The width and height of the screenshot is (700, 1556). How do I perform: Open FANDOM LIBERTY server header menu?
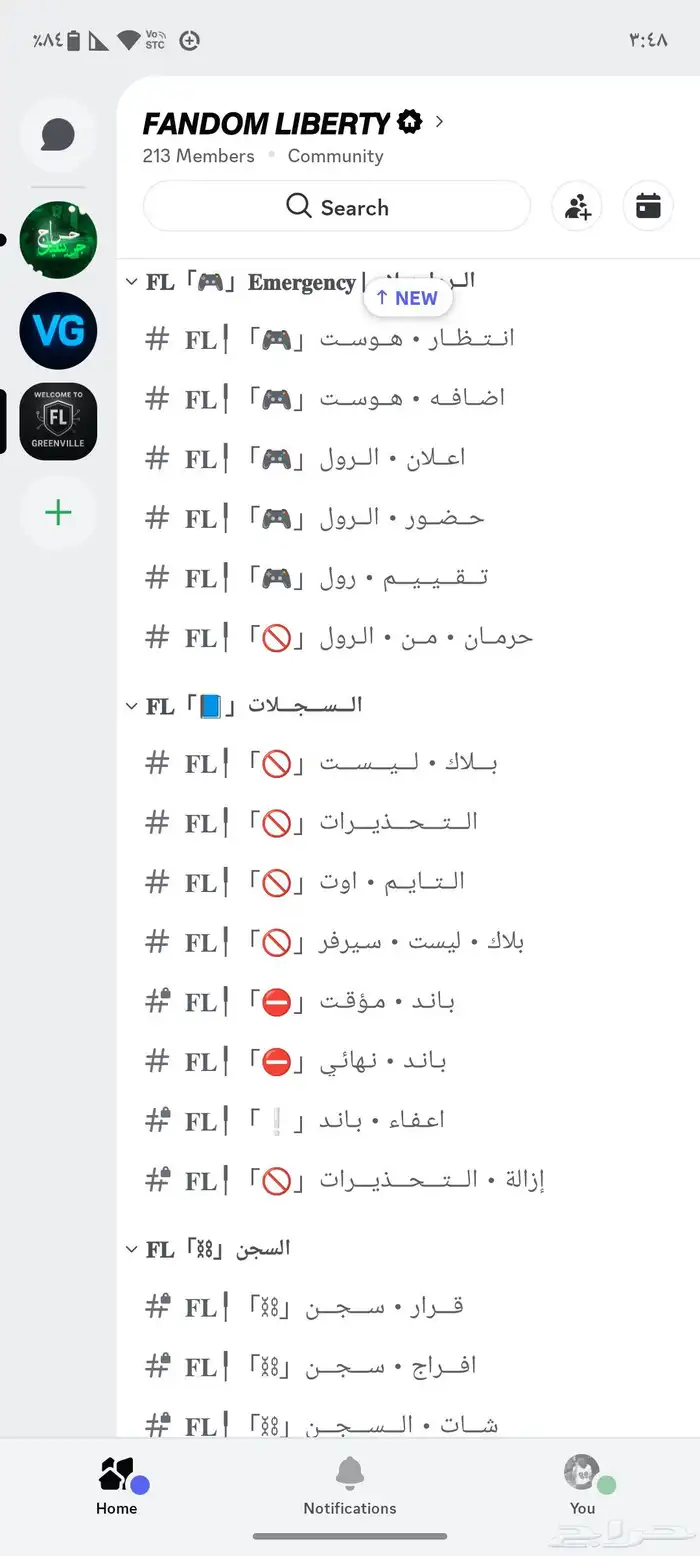point(292,123)
